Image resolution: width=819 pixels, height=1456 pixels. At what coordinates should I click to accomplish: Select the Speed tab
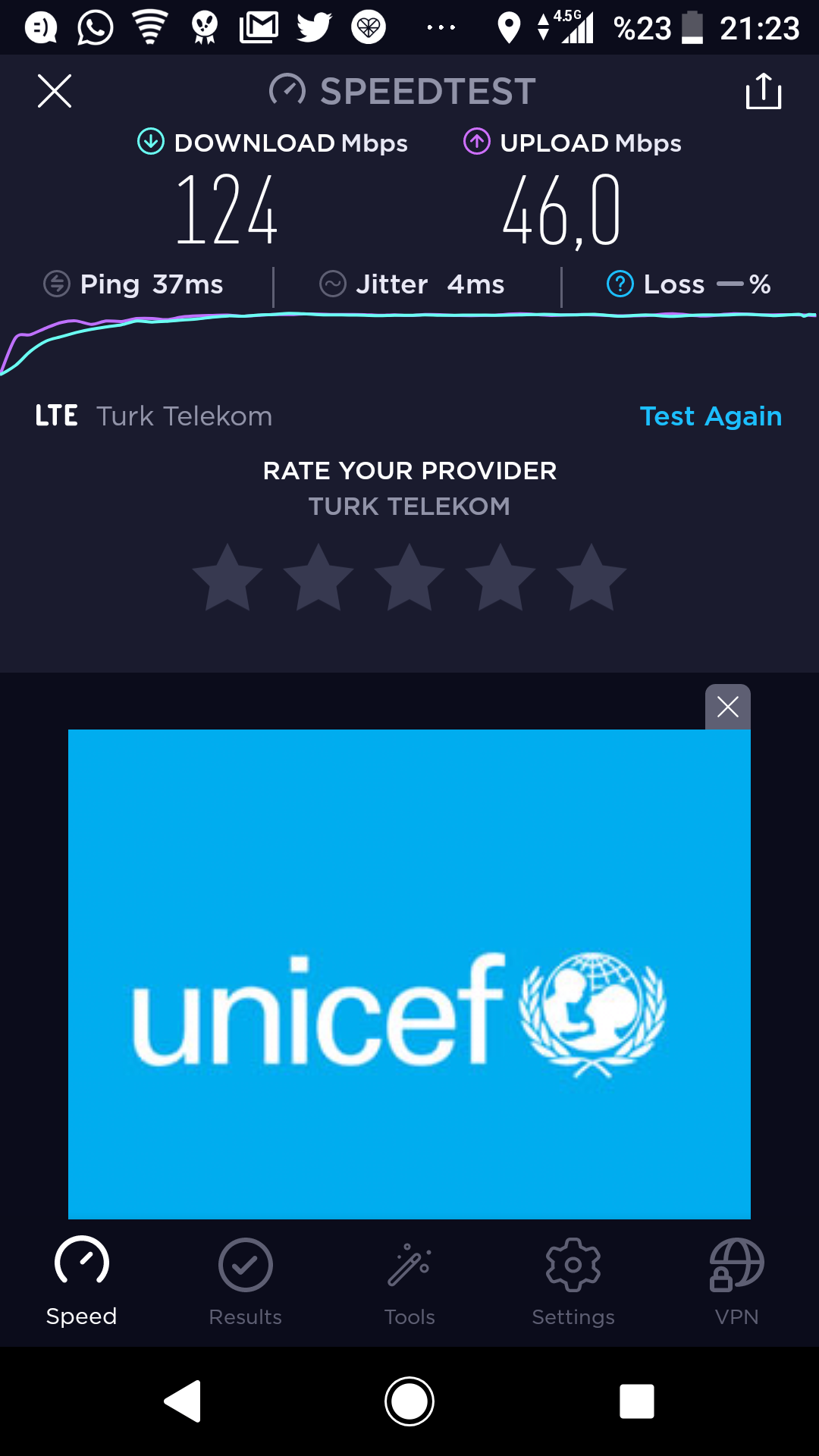(x=82, y=1282)
